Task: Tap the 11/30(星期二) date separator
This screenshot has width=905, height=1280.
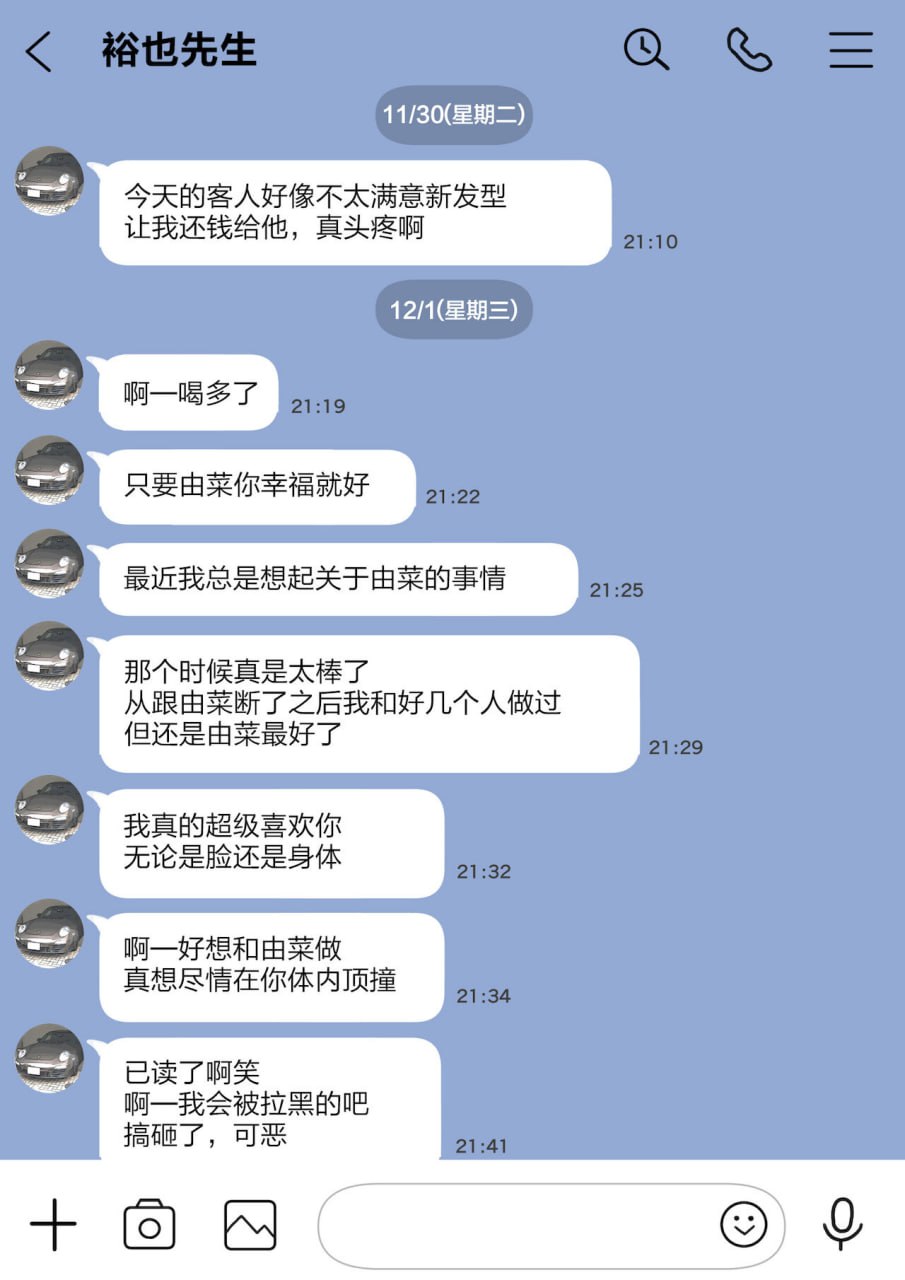Action: pyautogui.click(x=454, y=115)
